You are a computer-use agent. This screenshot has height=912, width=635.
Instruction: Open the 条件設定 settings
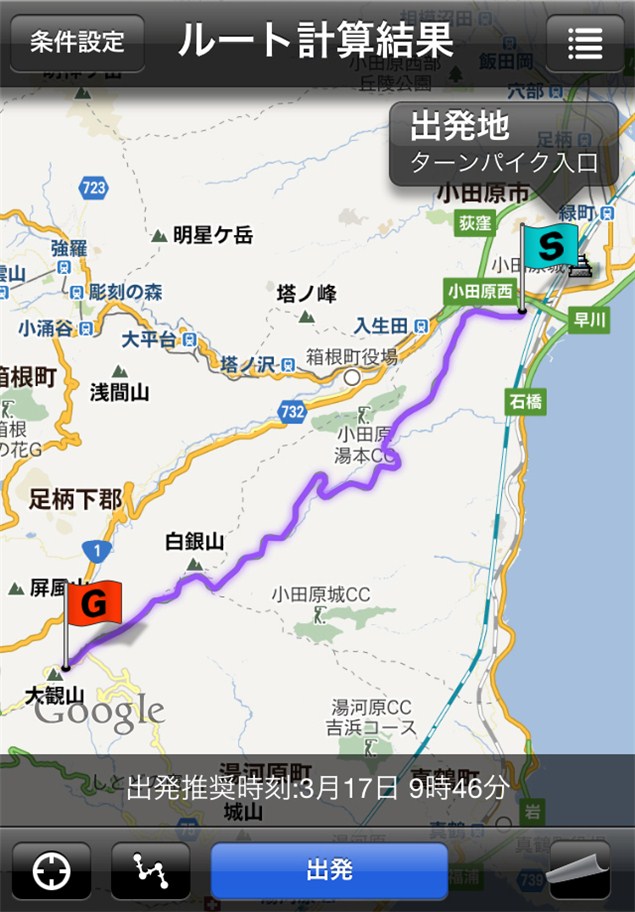pos(77,42)
